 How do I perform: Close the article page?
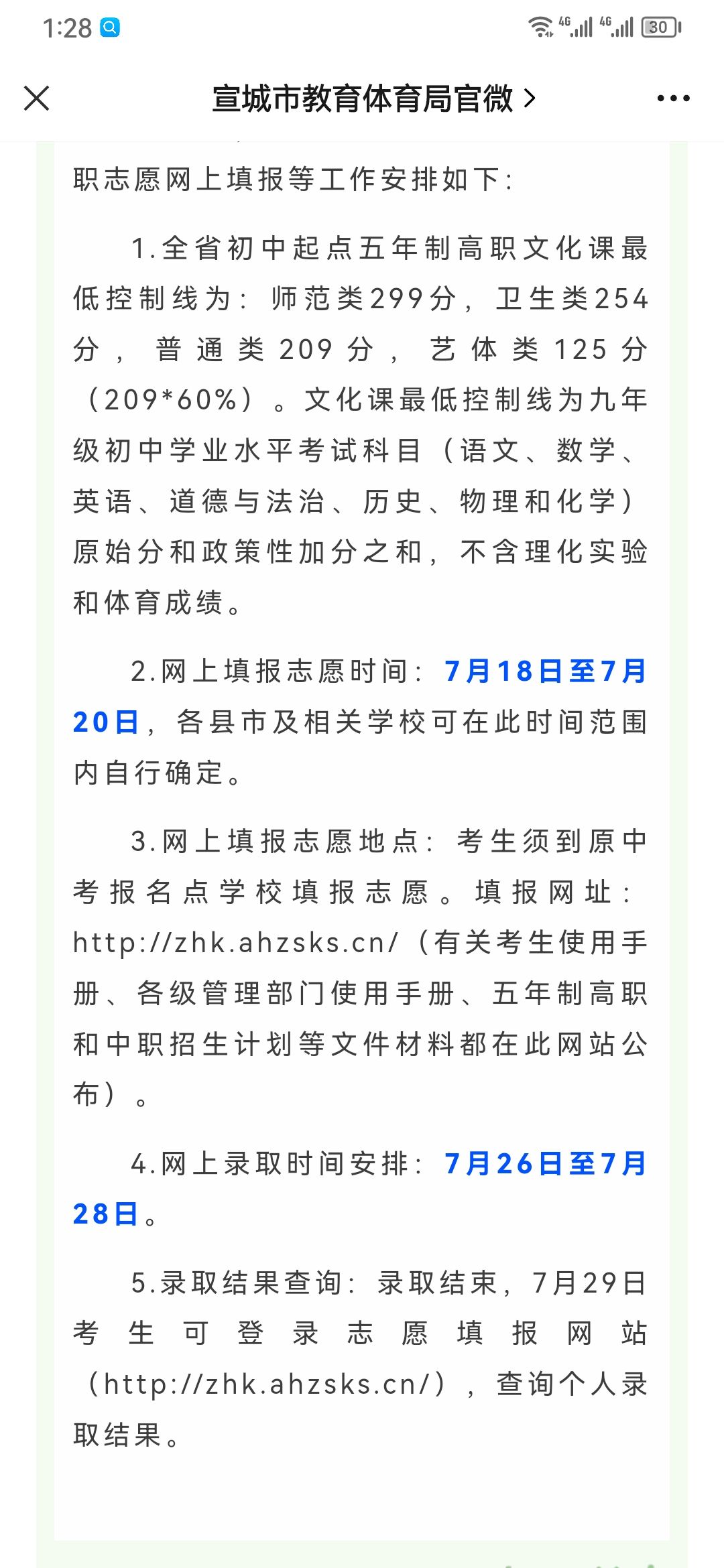tap(37, 99)
